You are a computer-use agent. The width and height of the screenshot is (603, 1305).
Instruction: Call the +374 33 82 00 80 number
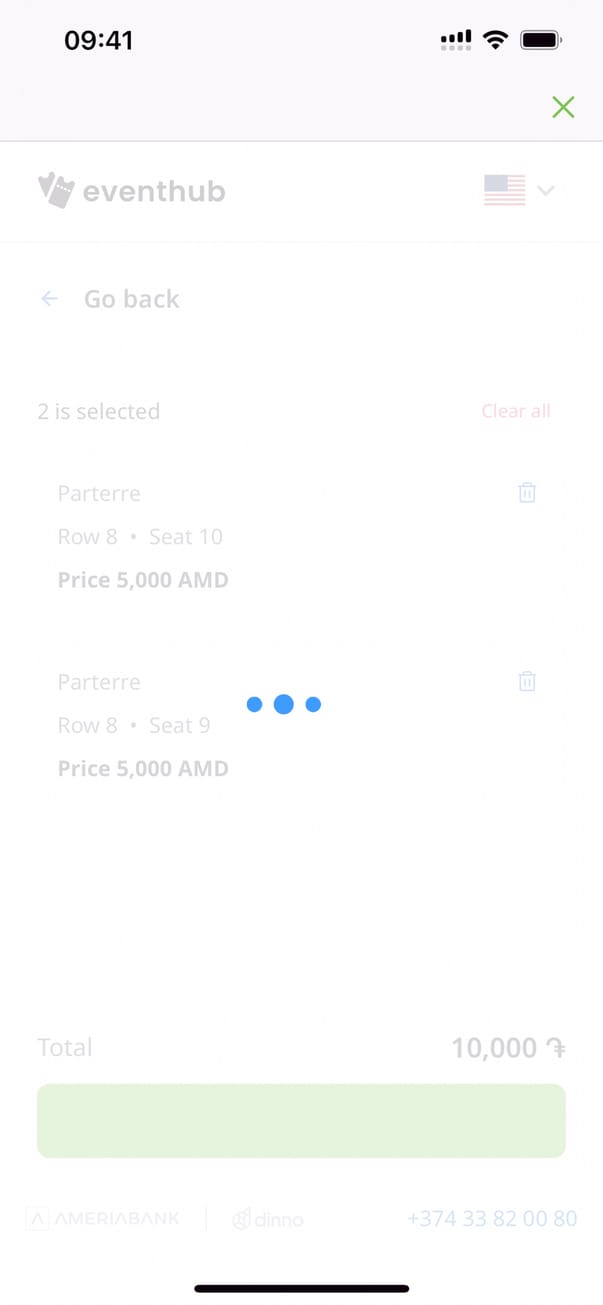(x=492, y=1219)
